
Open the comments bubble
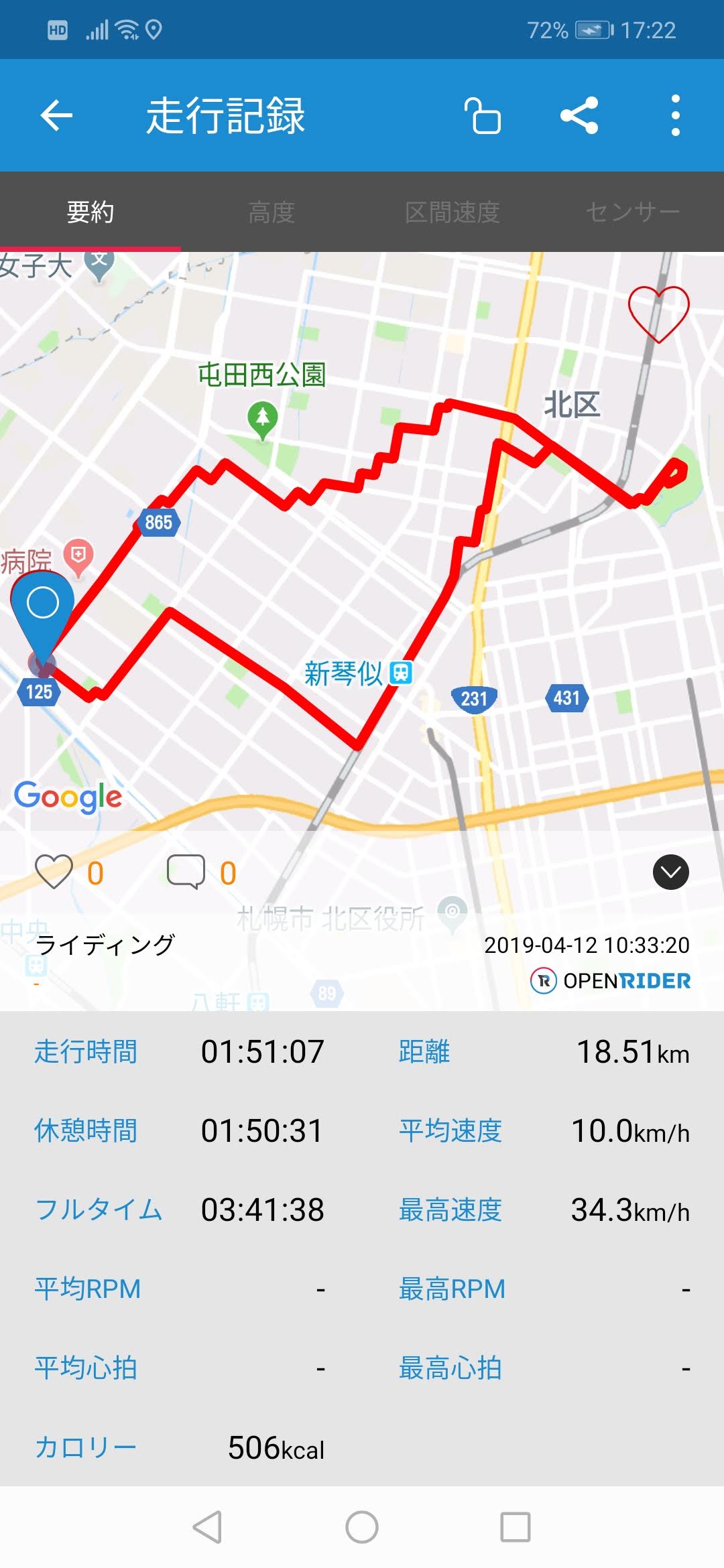[x=186, y=872]
